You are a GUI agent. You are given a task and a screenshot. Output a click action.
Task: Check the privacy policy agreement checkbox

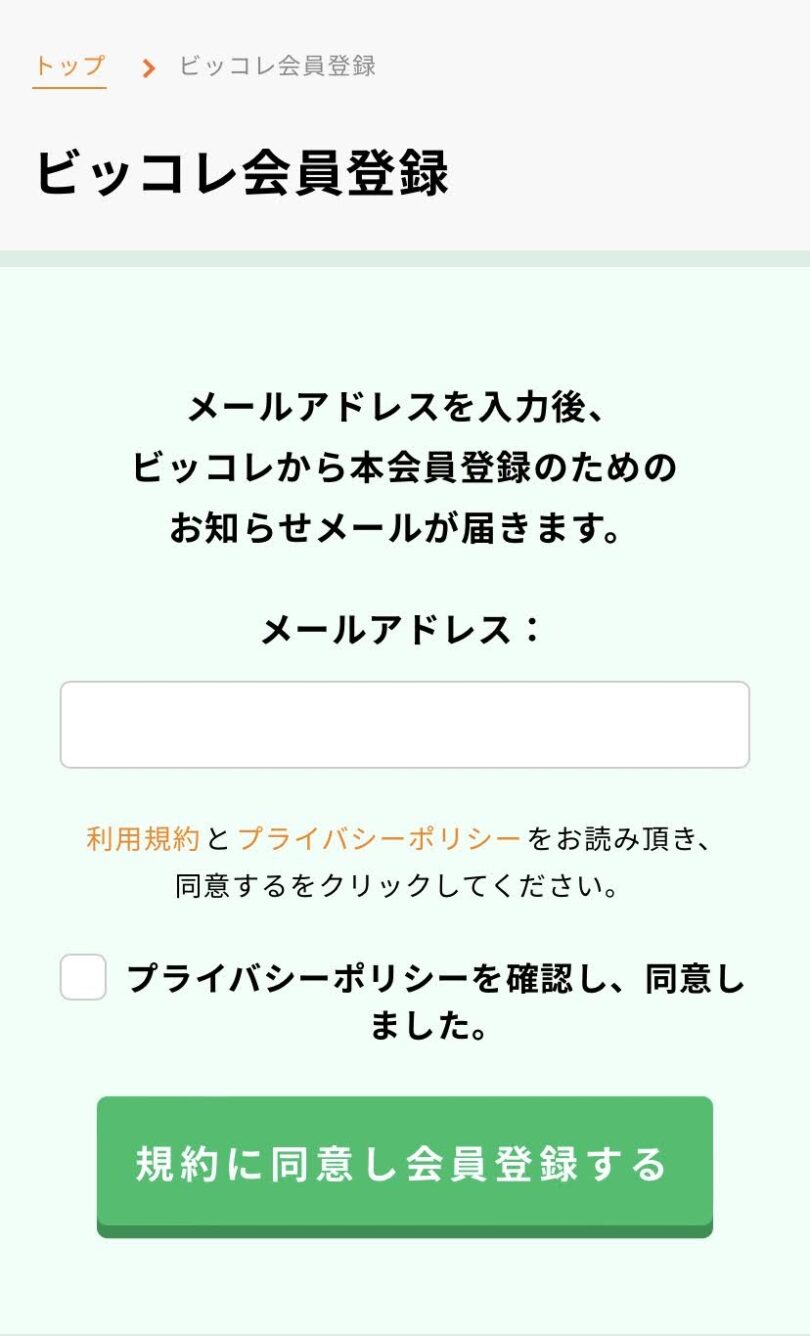click(83, 977)
